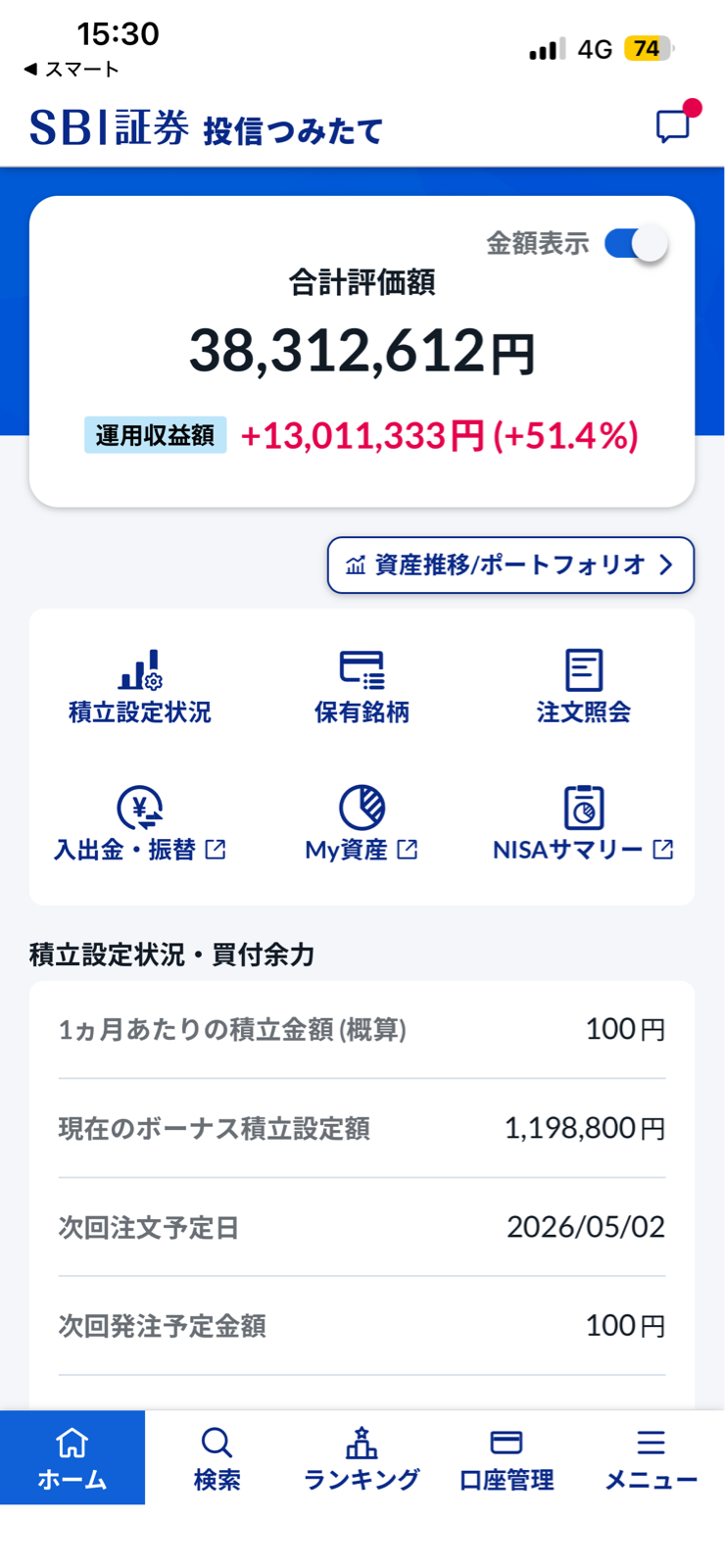The width and height of the screenshot is (725, 1568).
Task: Open NISAサマリー
Action: [583, 824]
